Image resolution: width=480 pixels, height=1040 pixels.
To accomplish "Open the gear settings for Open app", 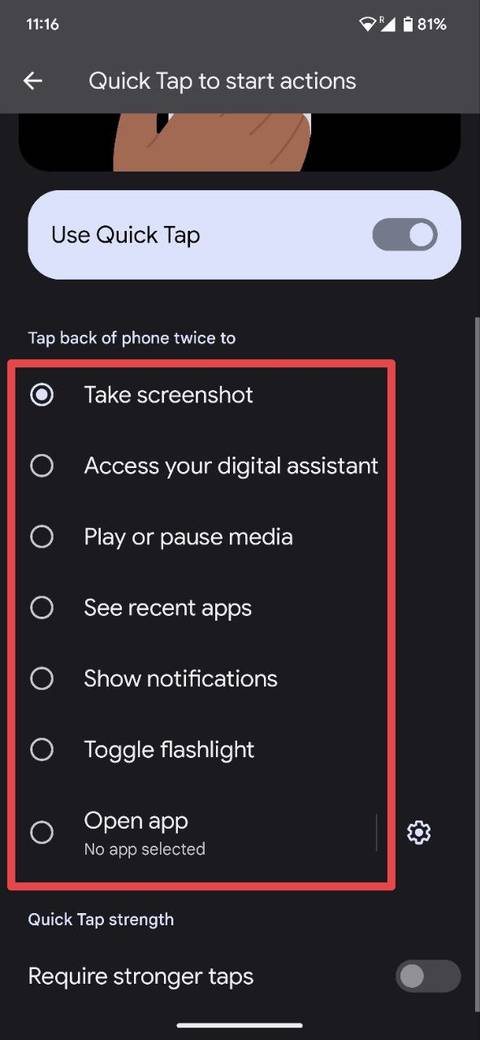I will point(418,832).
